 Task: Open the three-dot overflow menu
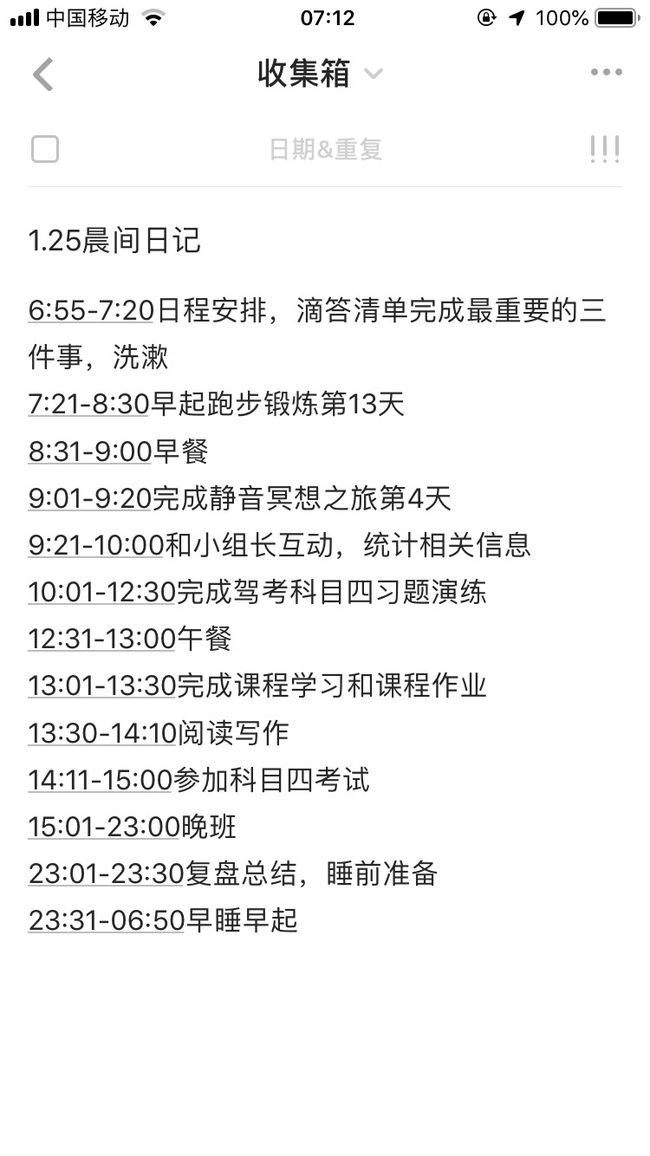606,72
